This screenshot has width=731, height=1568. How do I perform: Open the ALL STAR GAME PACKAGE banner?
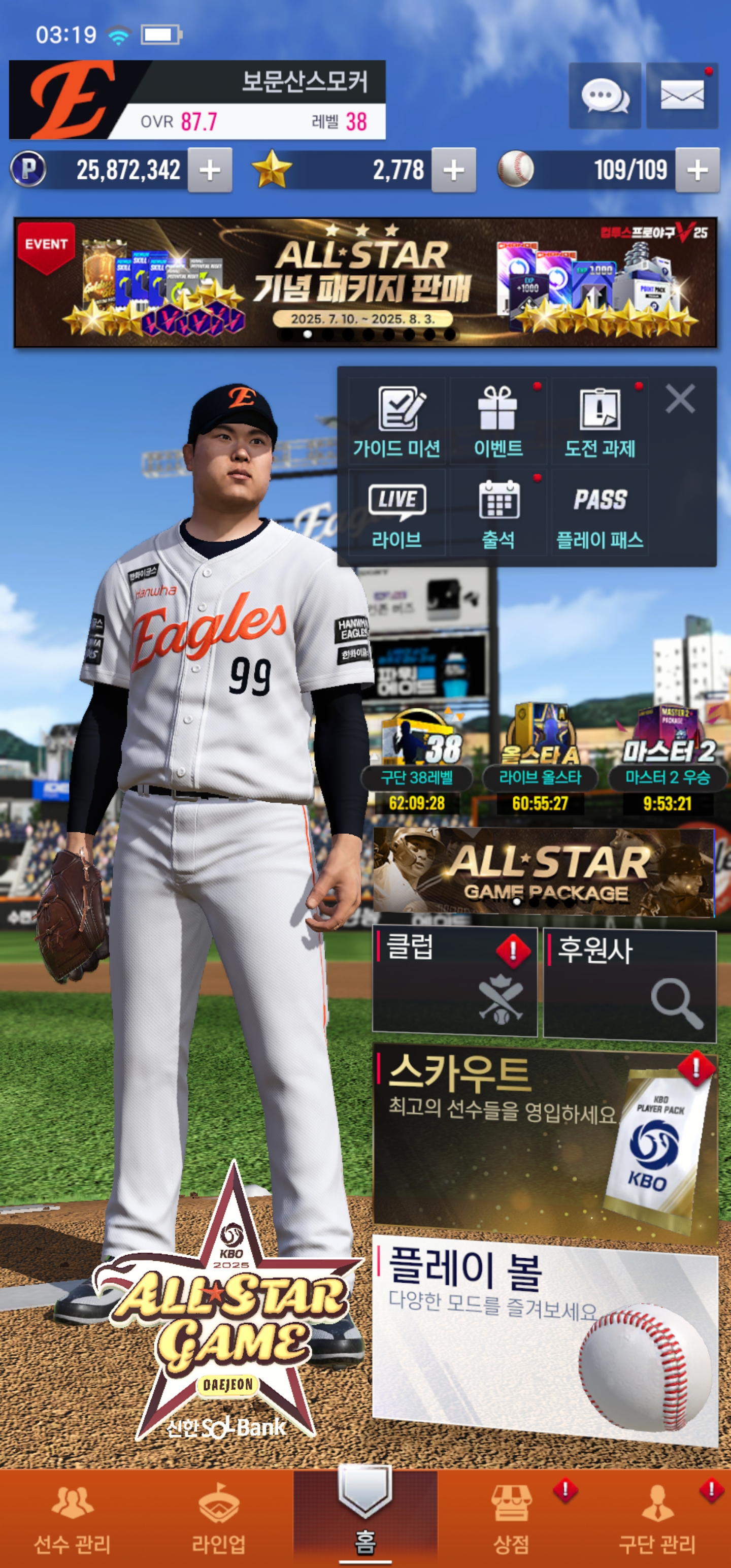point(543,871)
